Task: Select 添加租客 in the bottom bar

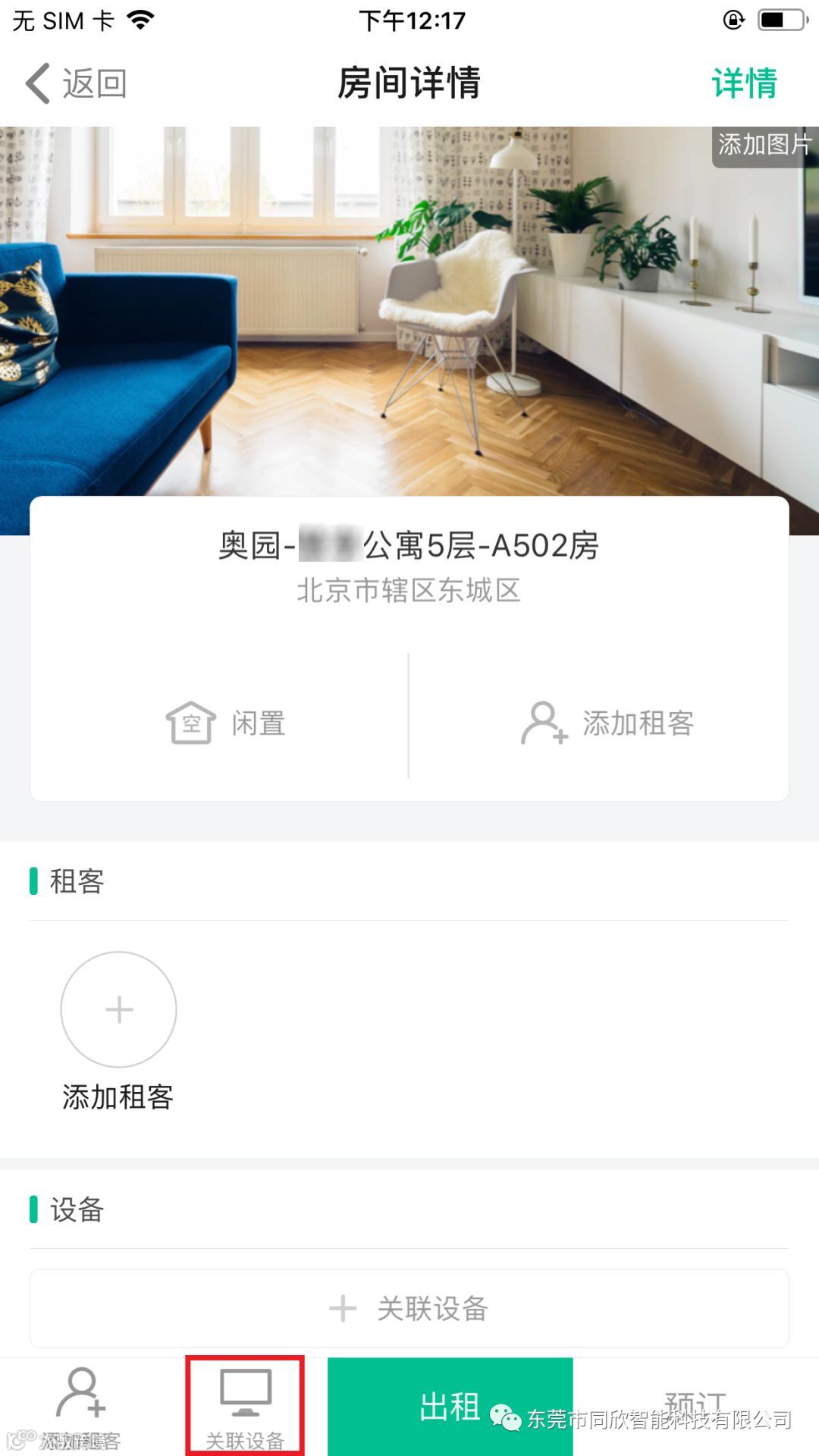Action: click(81, 1407)
